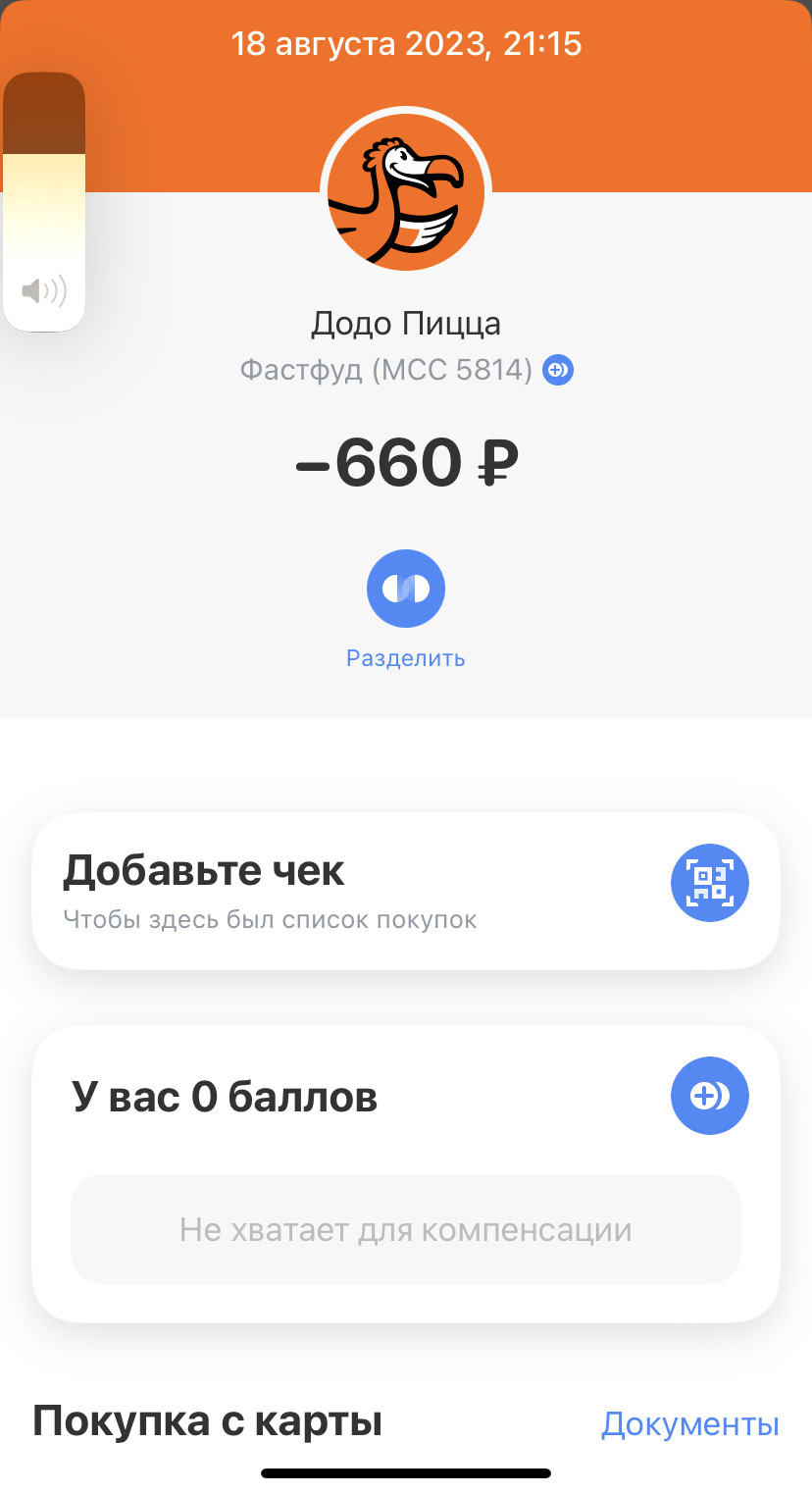Tap the points icon next to 0 баллов
Viewport: 812px width, 1494px height.
pos(709,1096)
